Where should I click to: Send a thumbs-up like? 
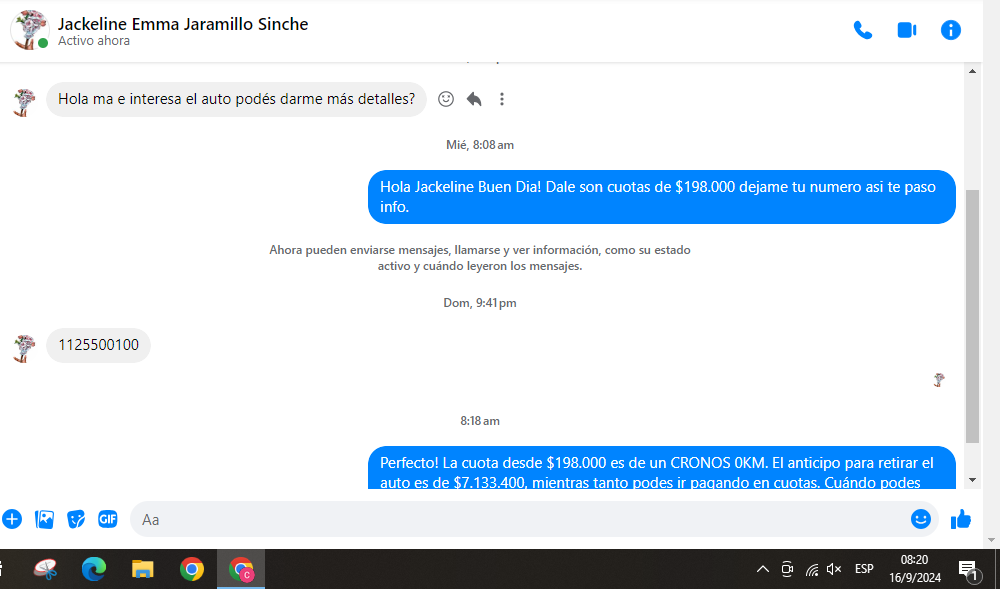point(961,519)
